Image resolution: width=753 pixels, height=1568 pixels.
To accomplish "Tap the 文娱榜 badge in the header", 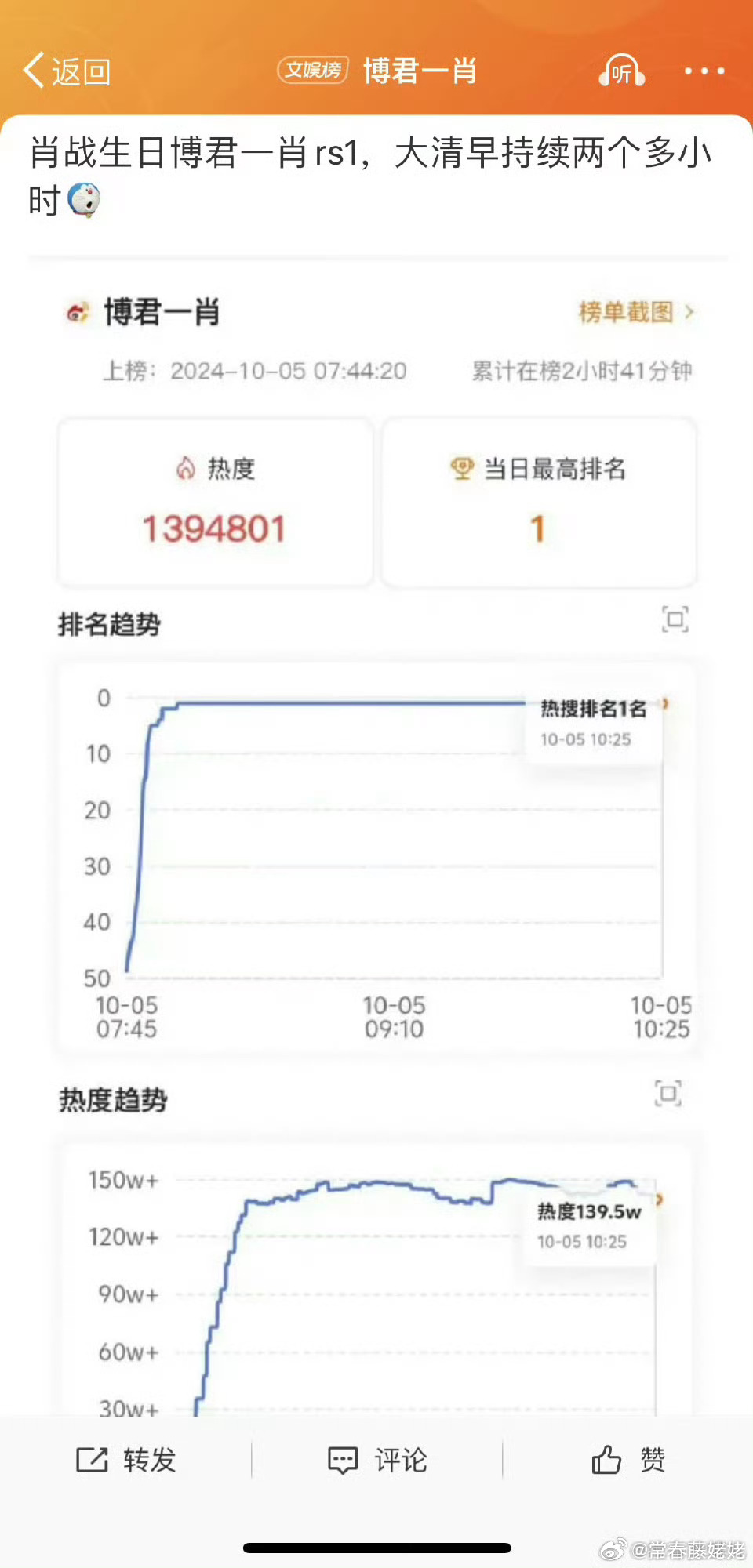I will tap(313, 71).
